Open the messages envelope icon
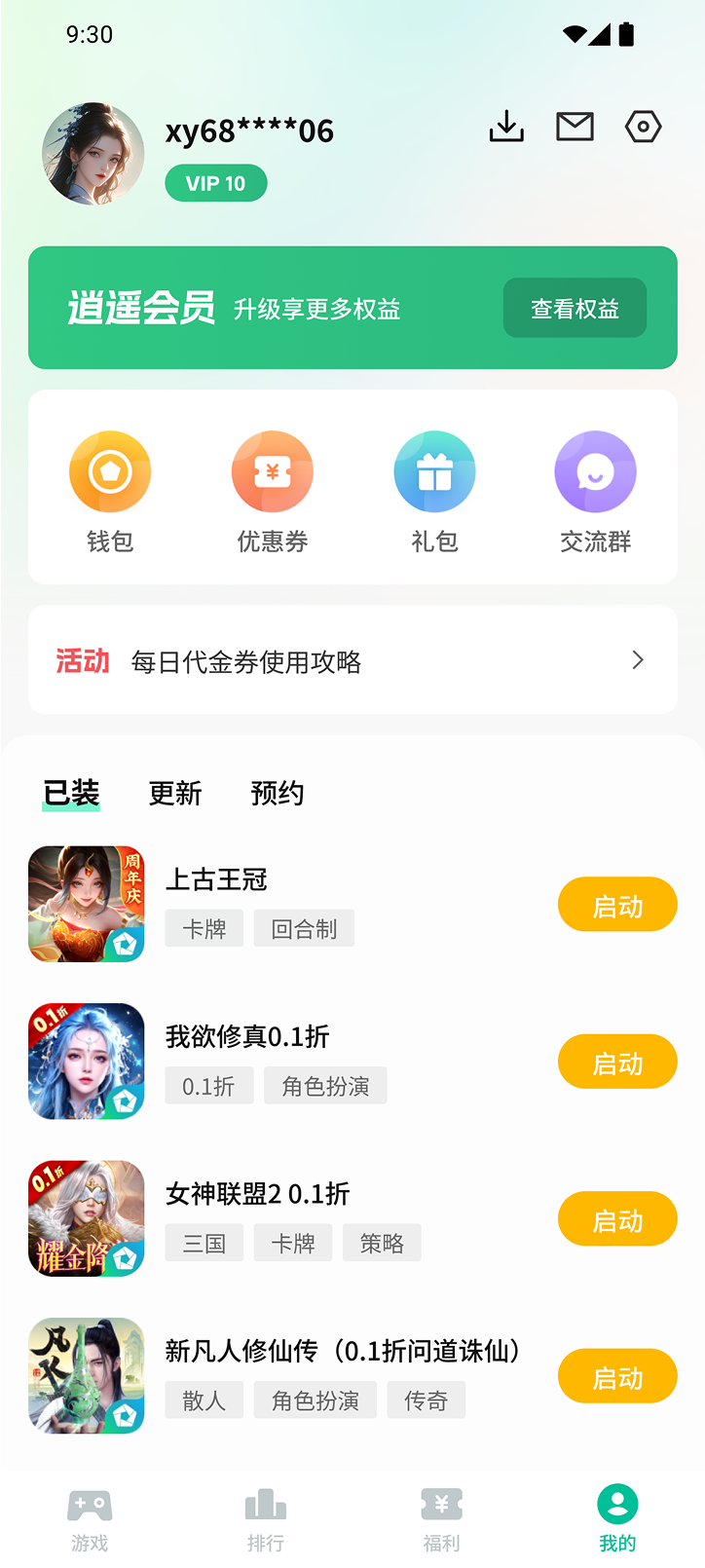 (x=575, y=127)
